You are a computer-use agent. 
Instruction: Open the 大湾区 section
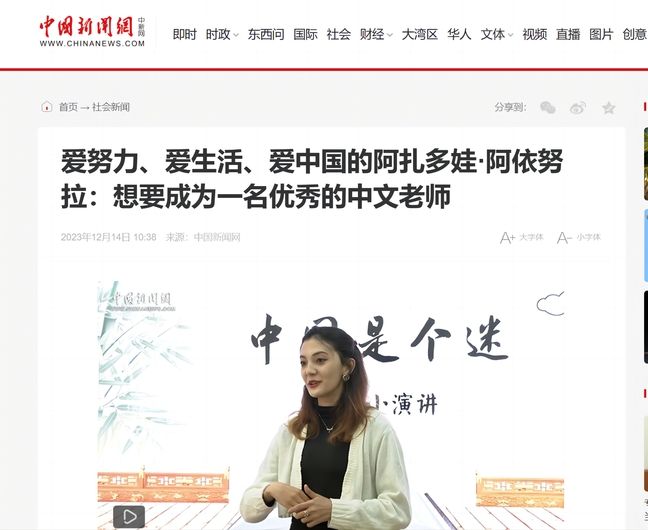[419, 34]
